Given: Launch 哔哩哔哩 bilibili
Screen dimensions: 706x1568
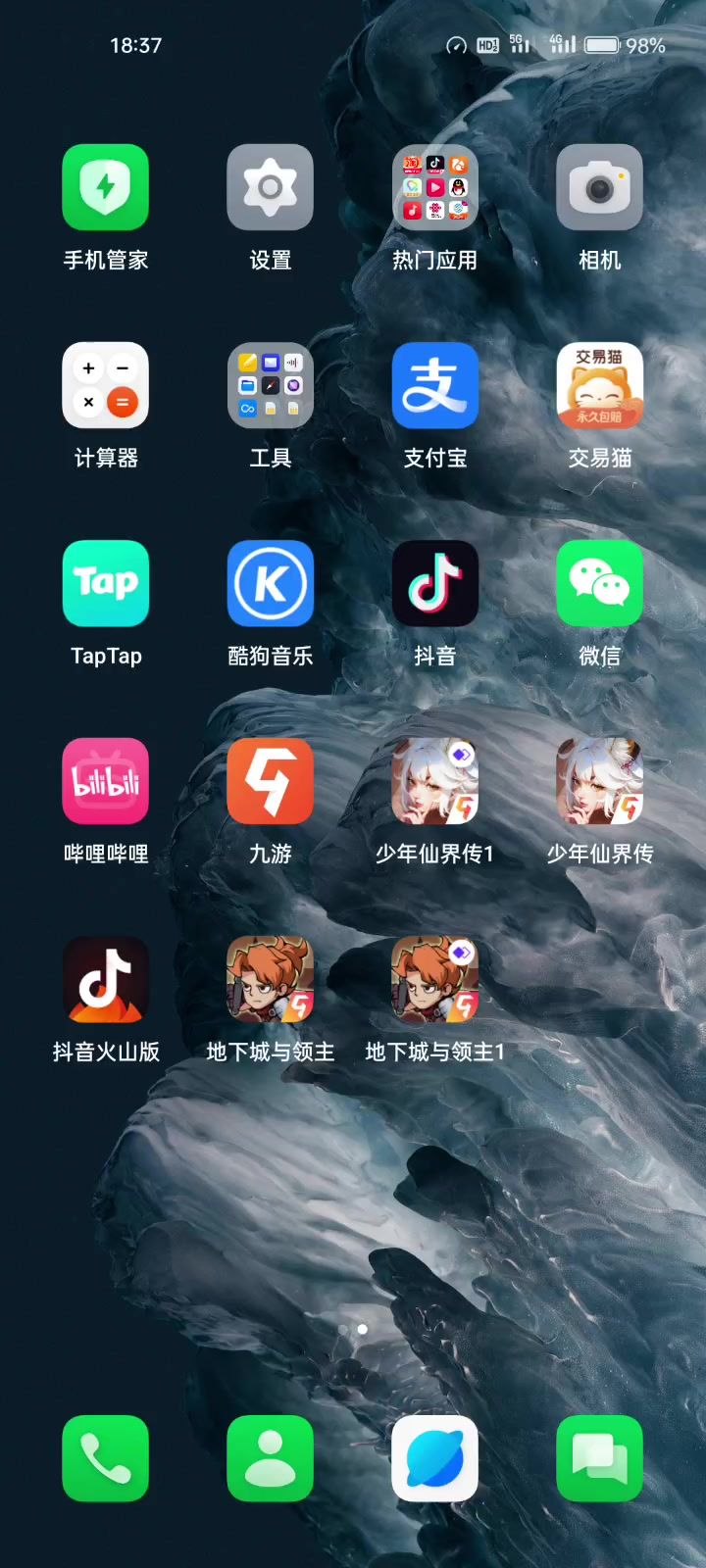Looking at the screenshot, I should [x=106, y=782].
